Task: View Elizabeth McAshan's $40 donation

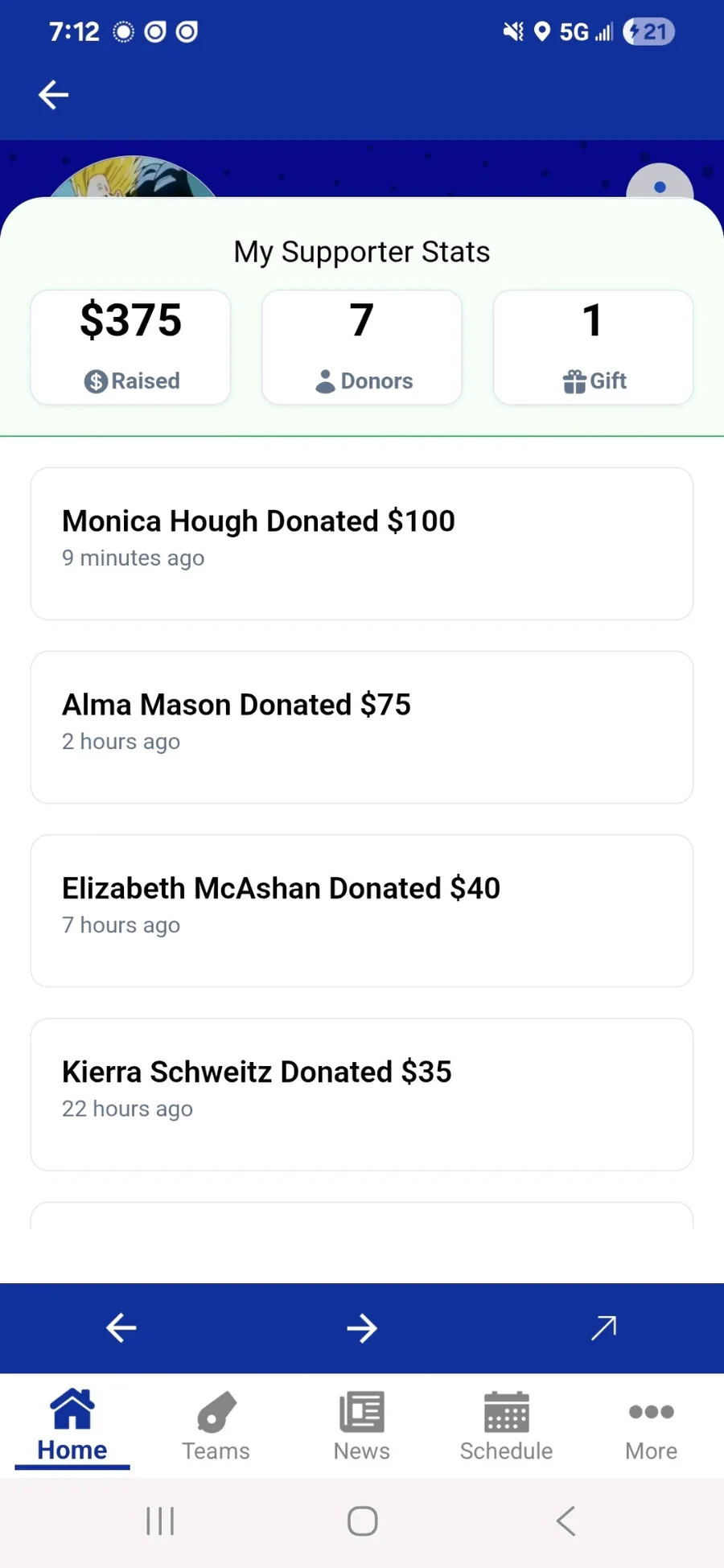Action: coord(362,911)
